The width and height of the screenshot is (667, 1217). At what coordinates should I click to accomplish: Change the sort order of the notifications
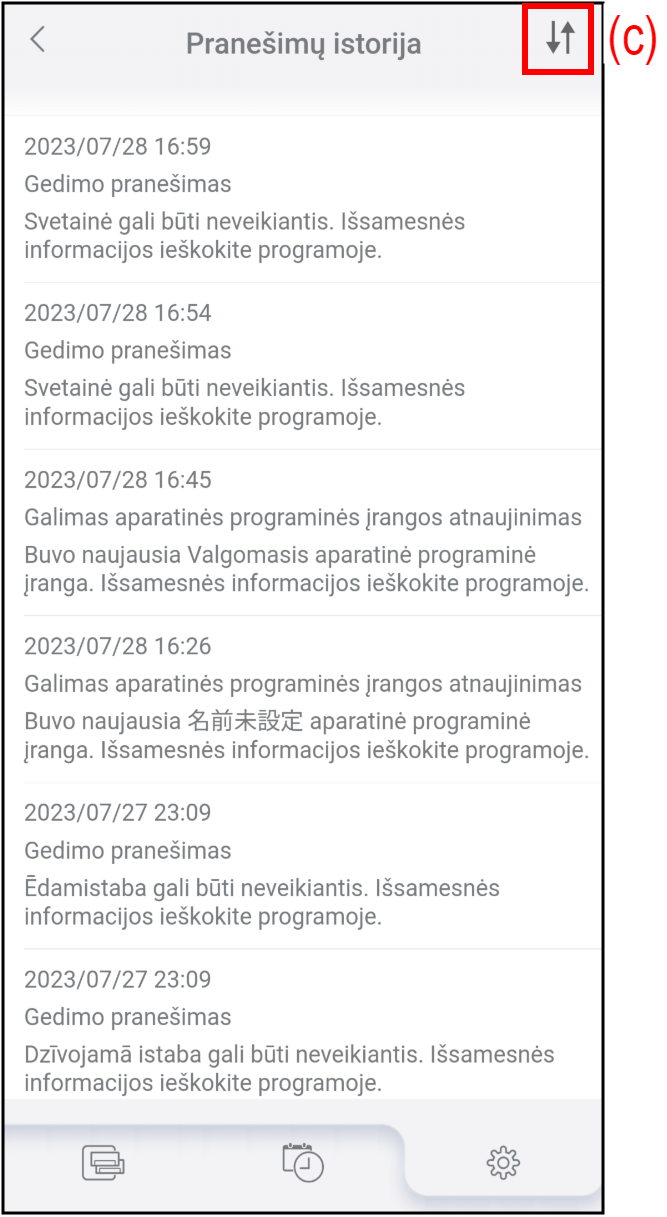(560, 39)
